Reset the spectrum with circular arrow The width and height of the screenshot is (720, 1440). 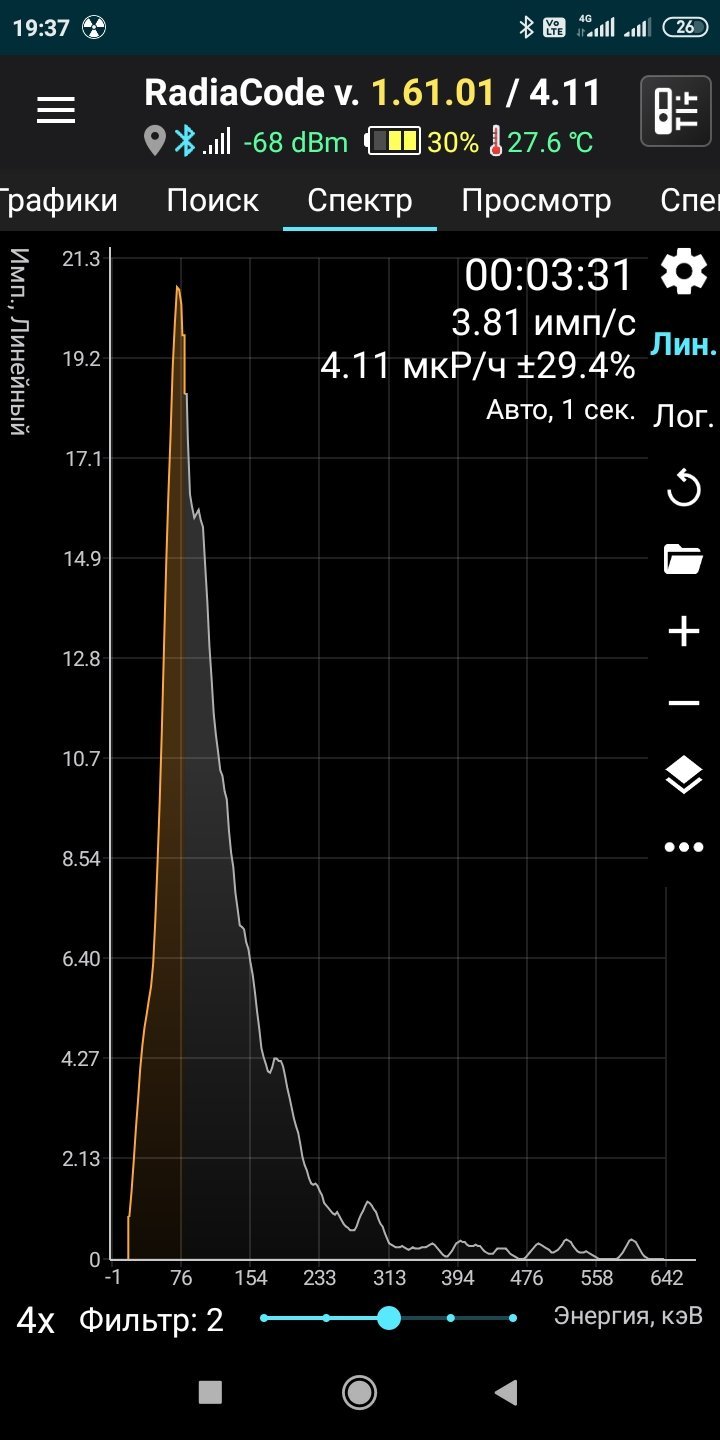[x=684, y=490]
